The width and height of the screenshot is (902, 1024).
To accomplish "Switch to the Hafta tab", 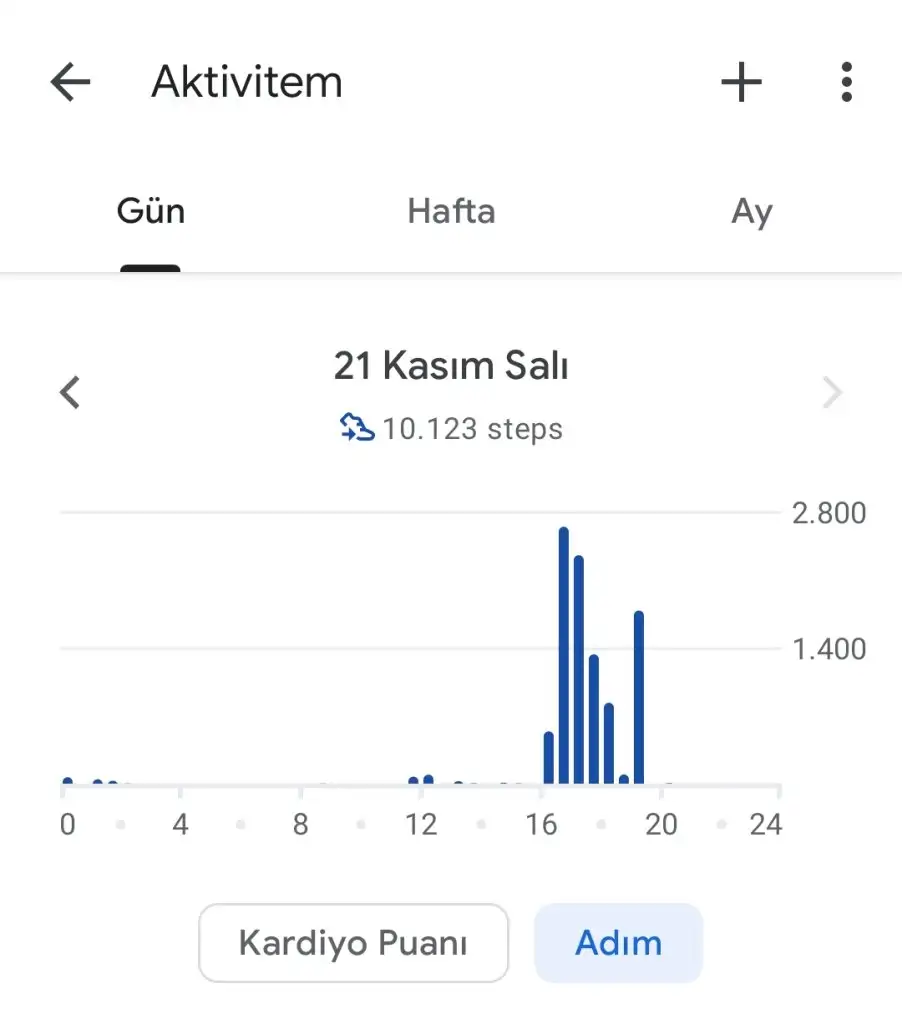I will tap(451, 212).
